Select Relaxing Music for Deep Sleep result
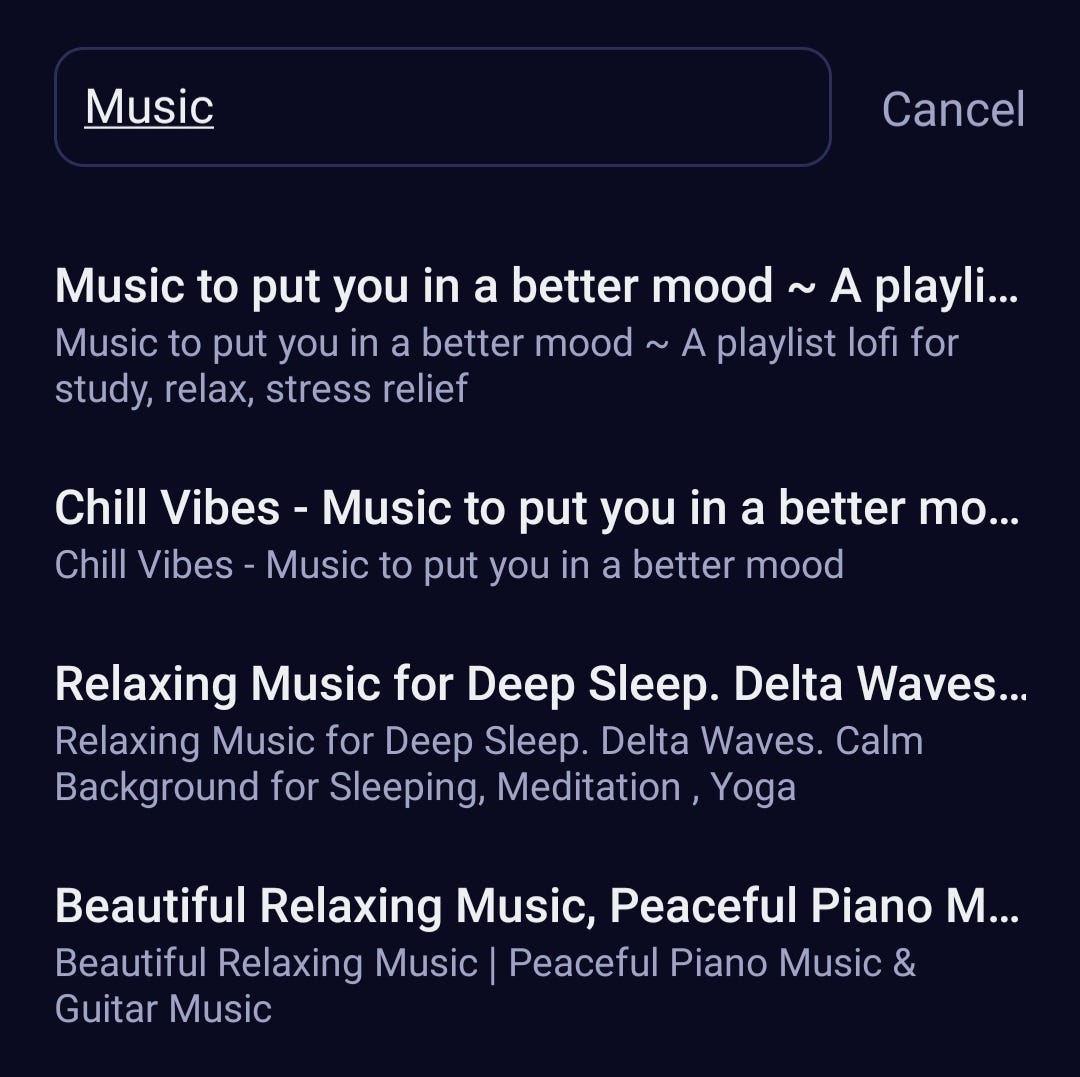Viewport: 1080px width, 1077px height. coord(540,733)
